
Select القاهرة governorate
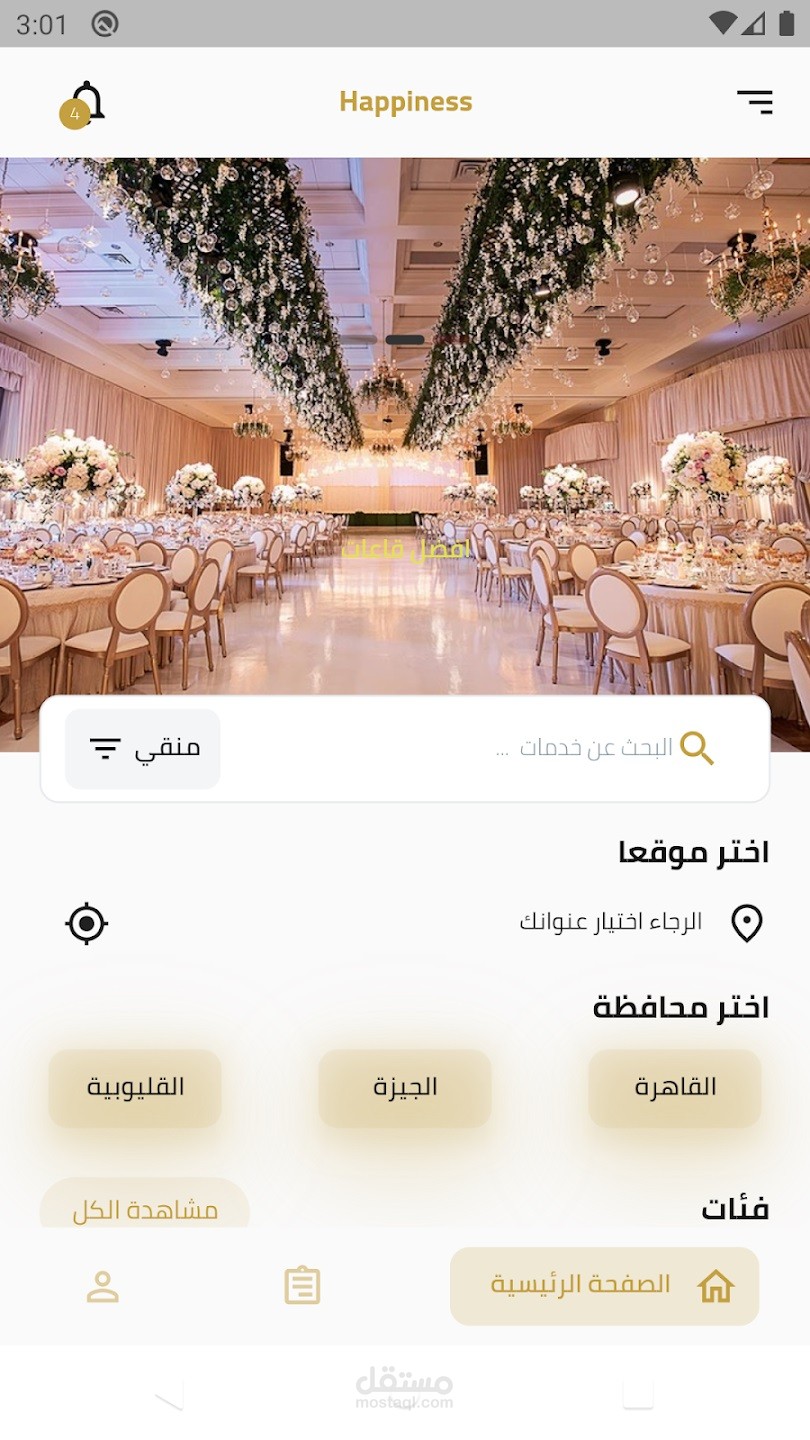(x=674, y=1088)
